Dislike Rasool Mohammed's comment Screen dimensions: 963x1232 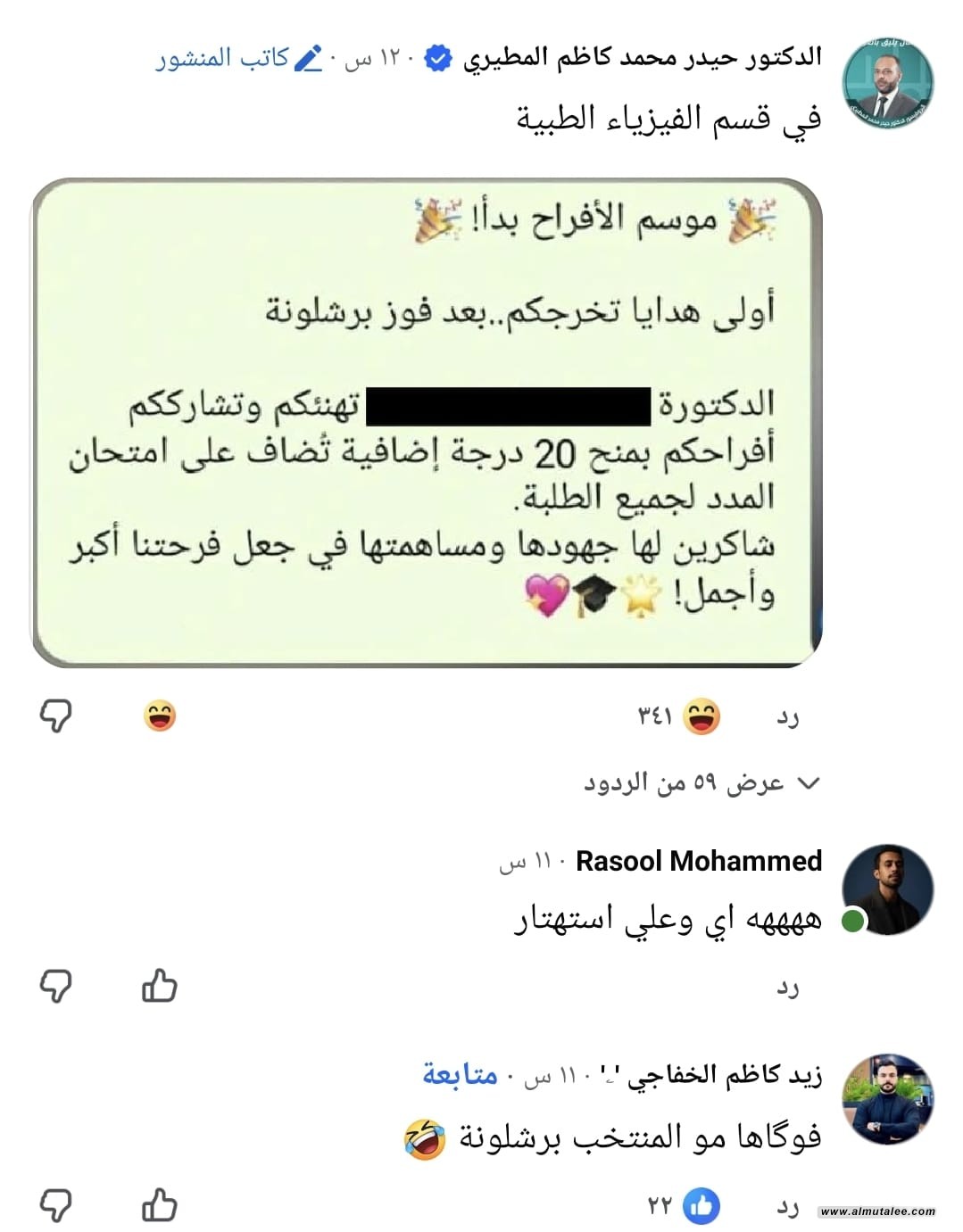point(56,986)
